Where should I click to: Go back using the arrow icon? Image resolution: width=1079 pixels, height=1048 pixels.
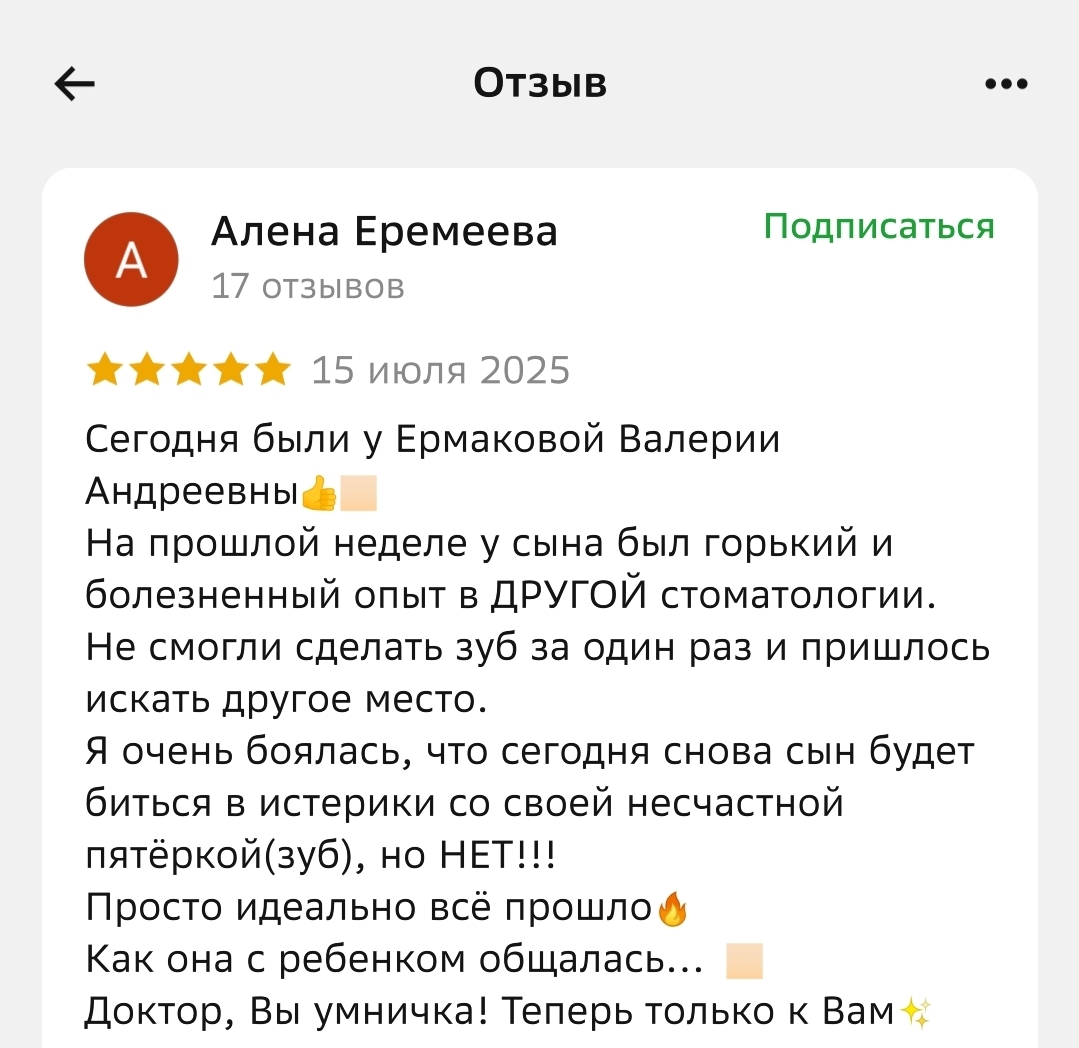75,85
